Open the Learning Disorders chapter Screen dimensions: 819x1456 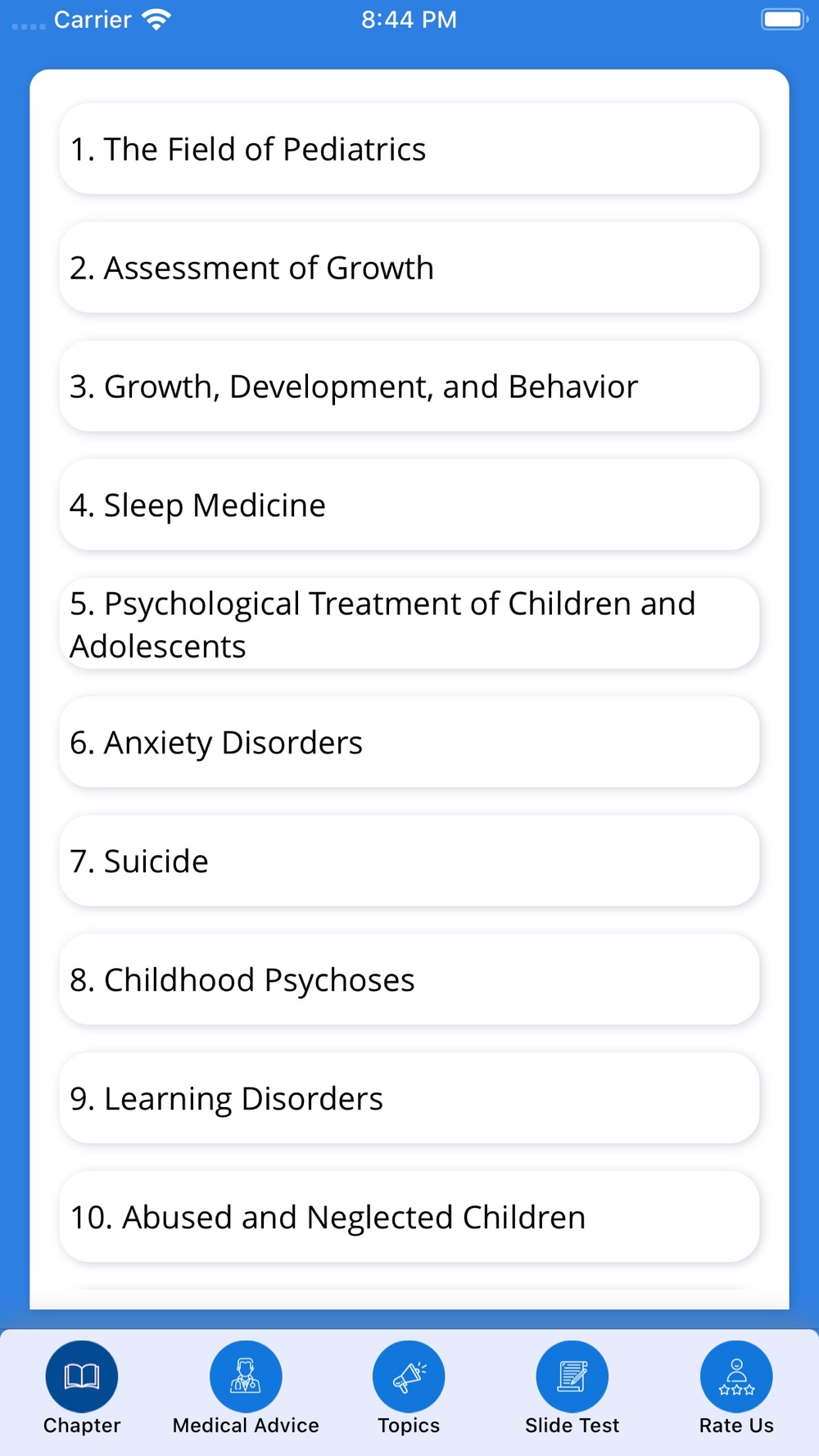coord(409,1099)
